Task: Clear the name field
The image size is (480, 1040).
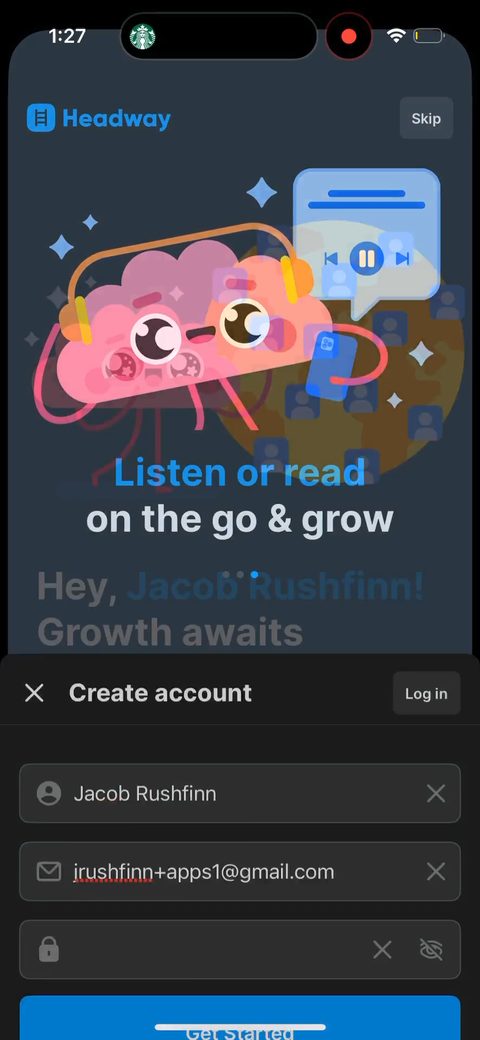Action: click(436, 793)
